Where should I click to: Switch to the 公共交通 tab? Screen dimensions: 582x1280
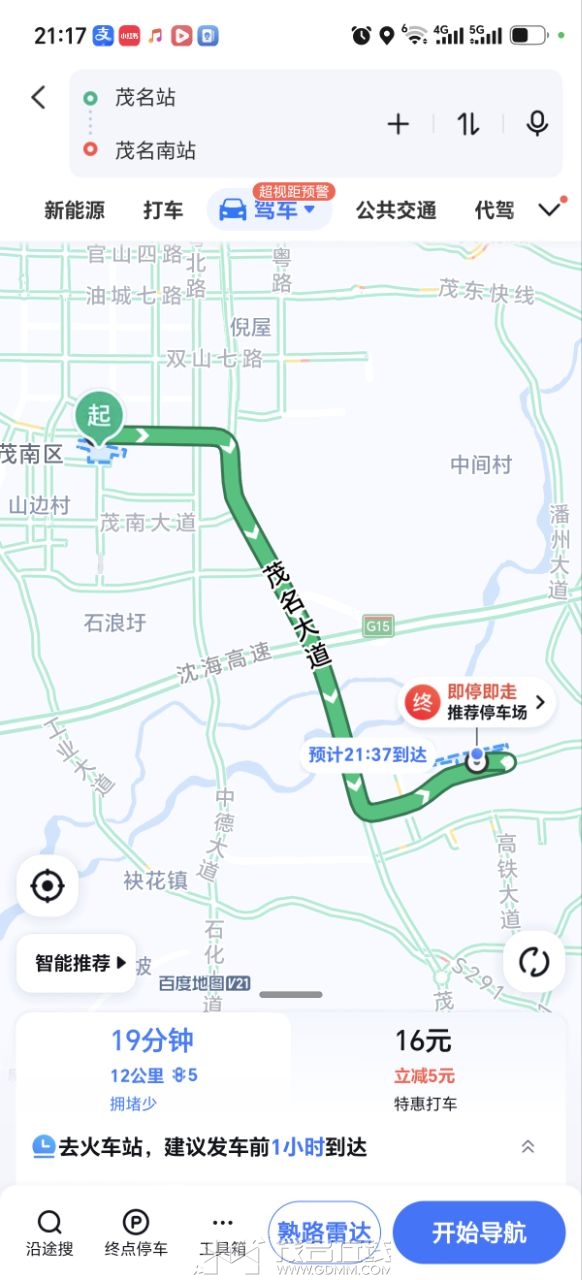(396, 210)
